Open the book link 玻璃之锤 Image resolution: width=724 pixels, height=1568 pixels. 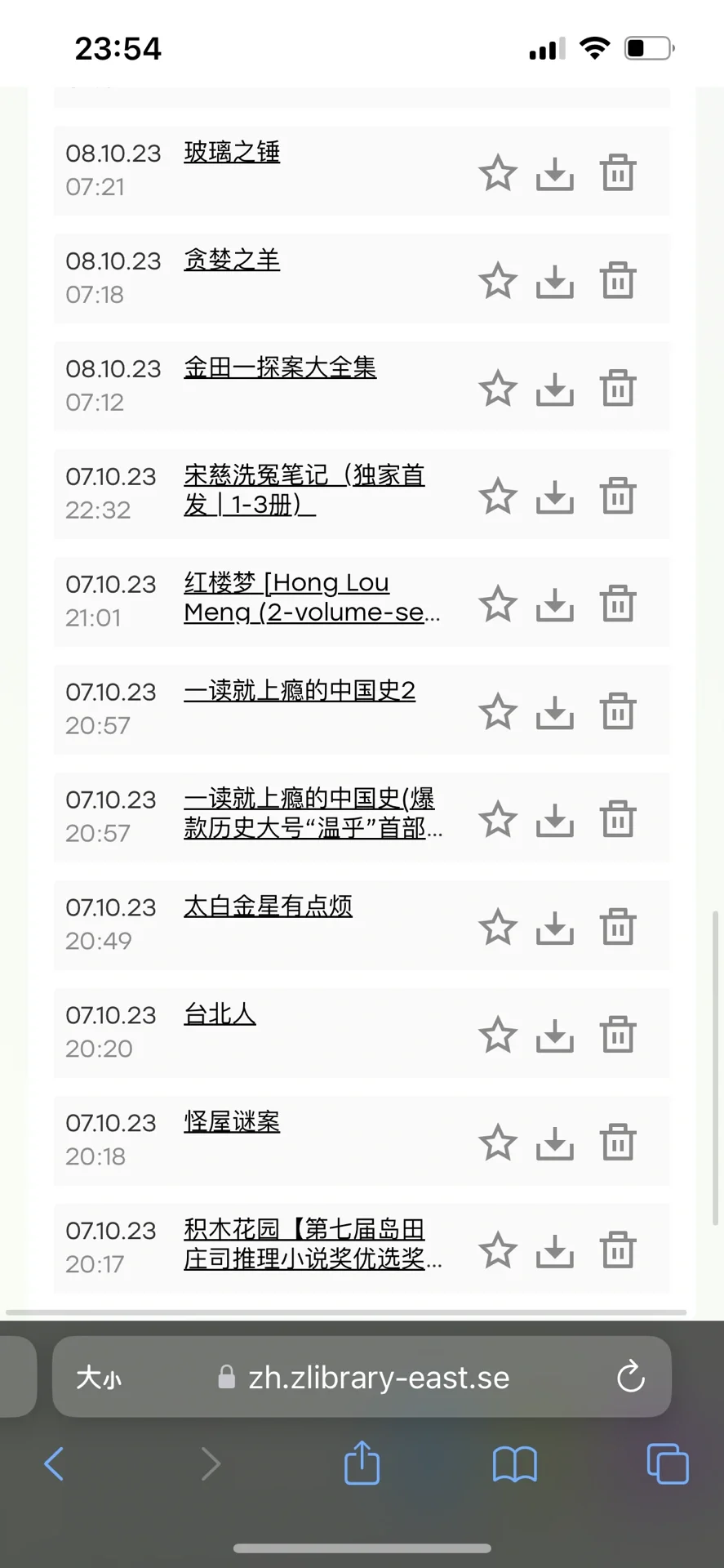pos(232,152)
